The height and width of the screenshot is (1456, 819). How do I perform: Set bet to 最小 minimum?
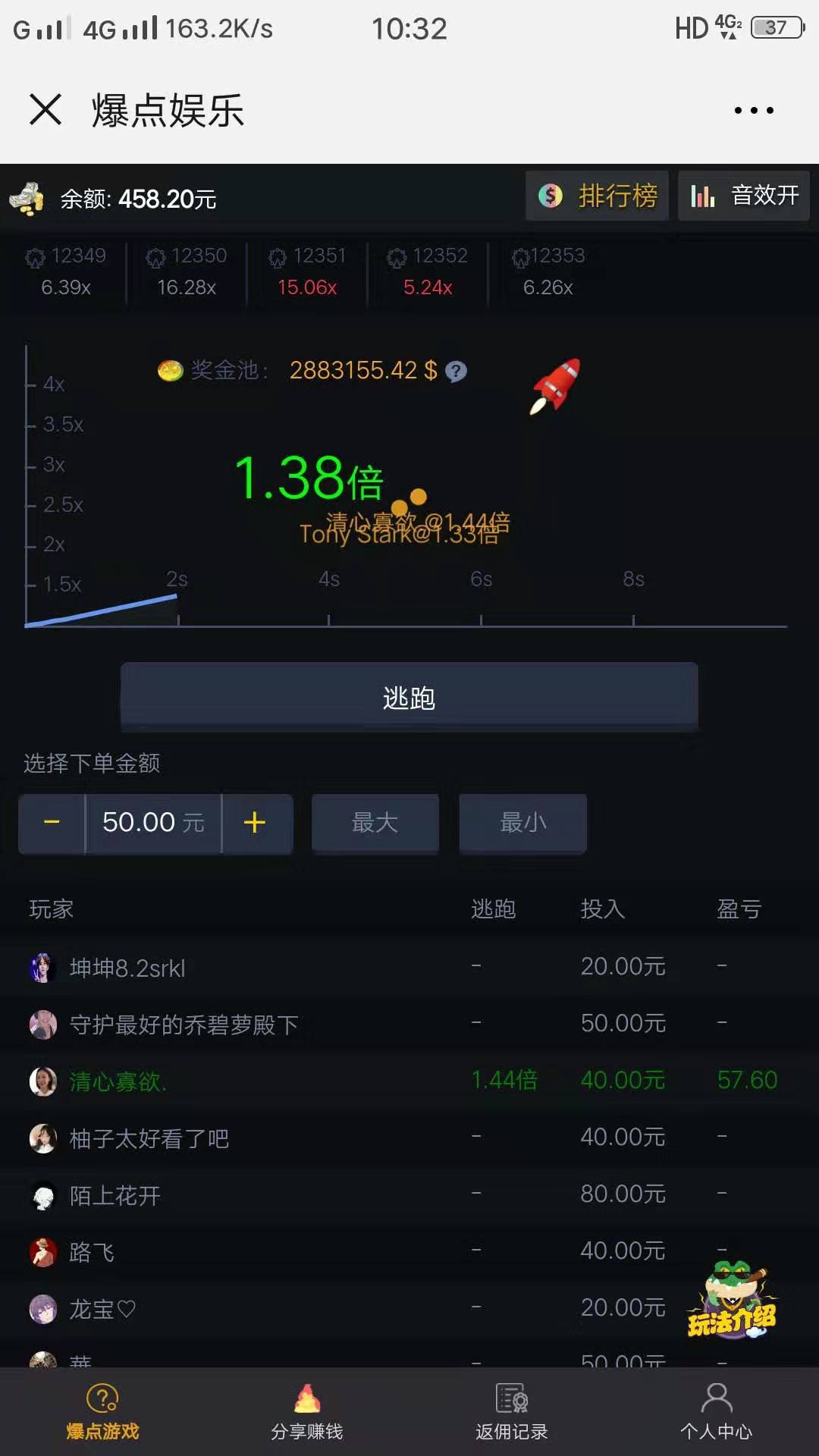tap(522, 823)
